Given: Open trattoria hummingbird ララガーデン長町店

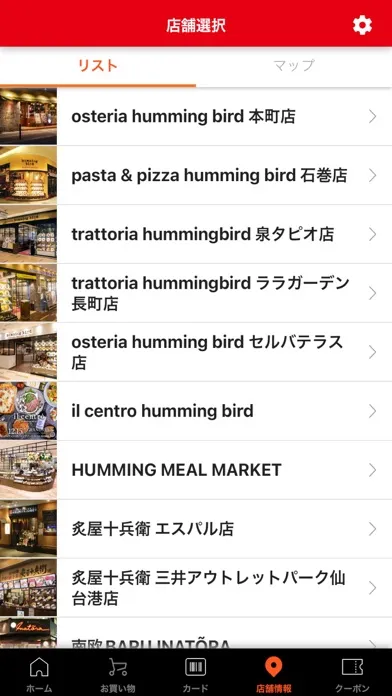Looking at the screenshot, I should point(196,293).
